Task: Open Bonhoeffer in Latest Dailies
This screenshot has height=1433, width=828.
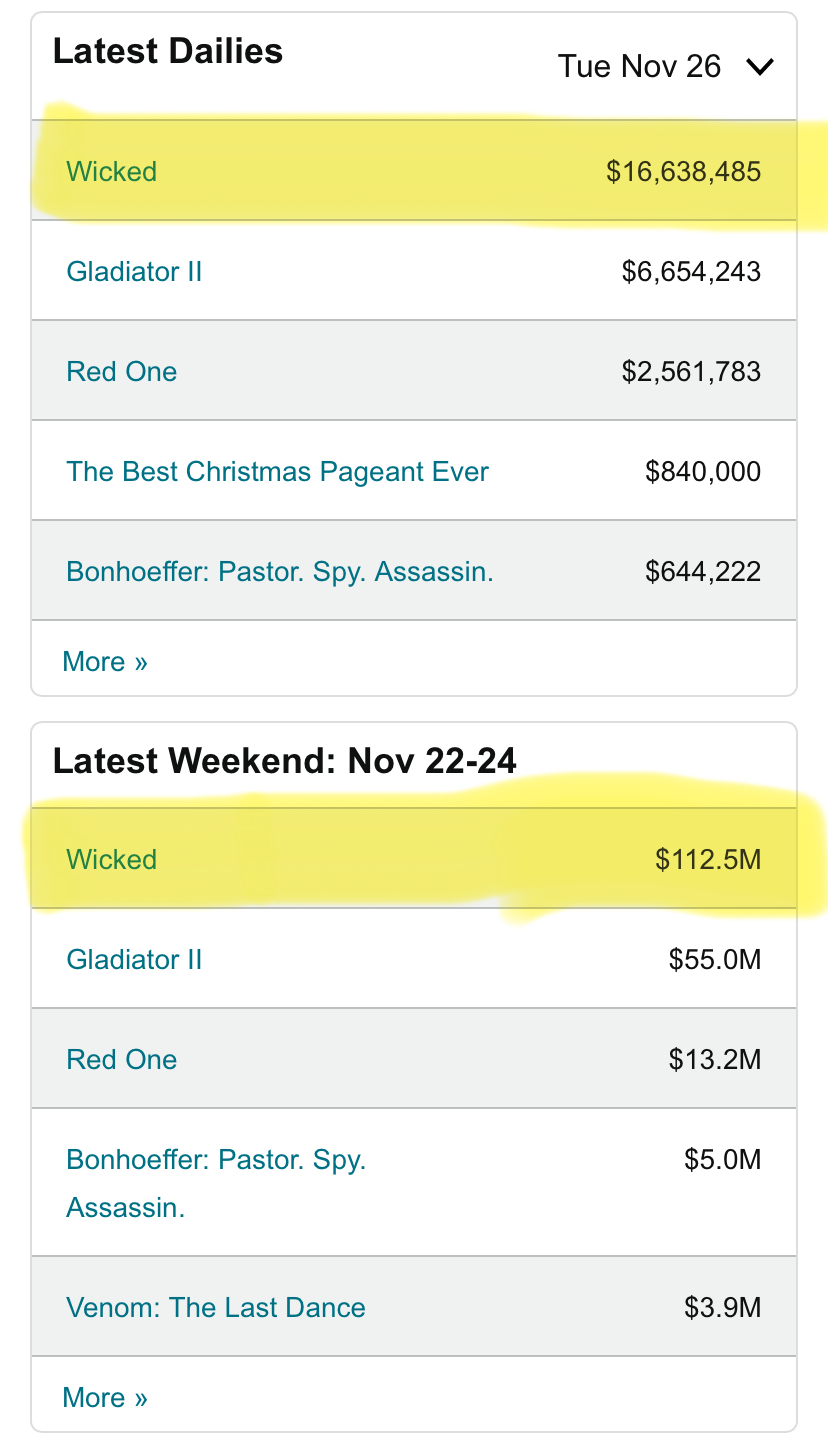Action: 280,572
